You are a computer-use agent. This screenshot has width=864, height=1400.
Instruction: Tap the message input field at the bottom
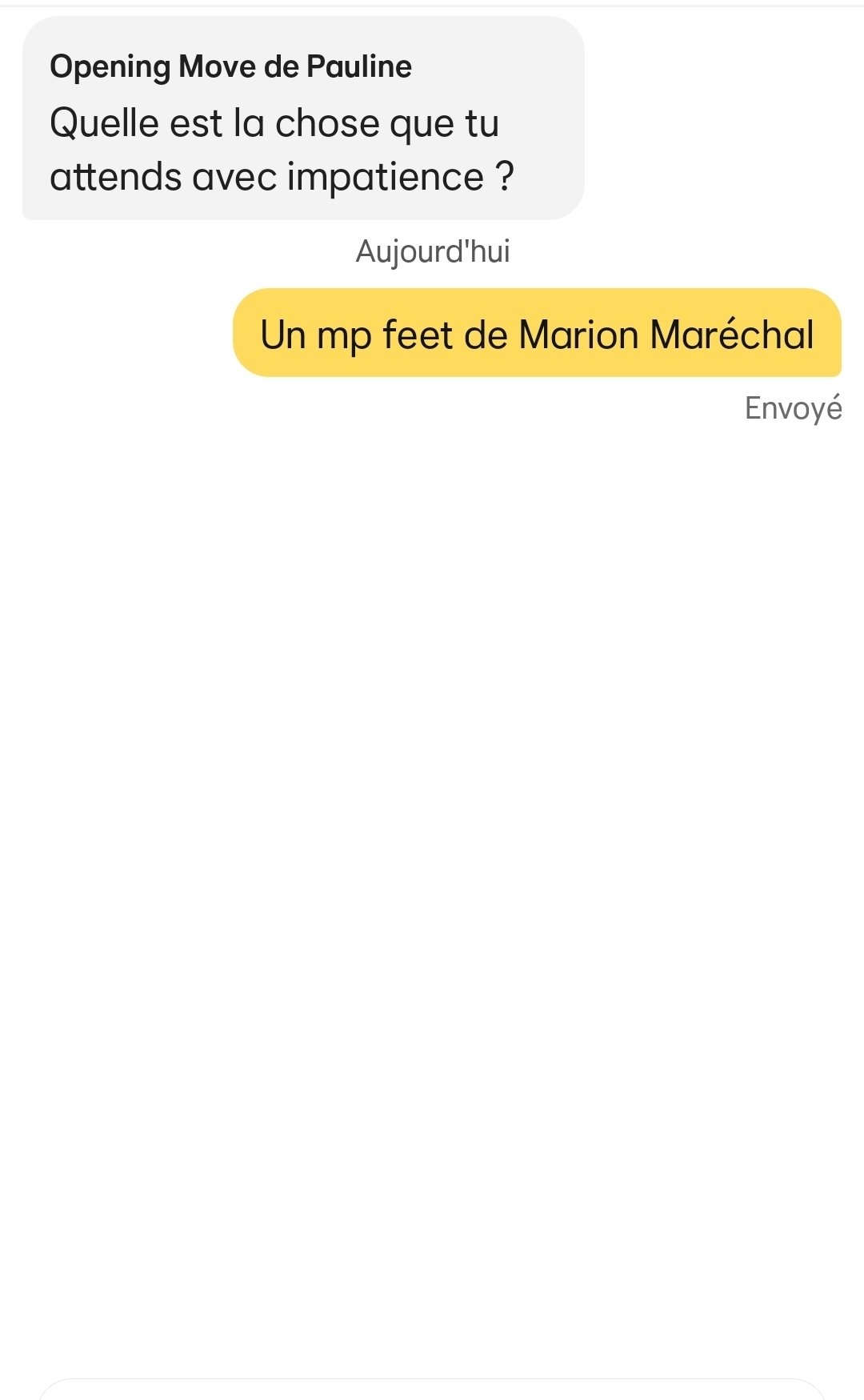coord(432,1390)
